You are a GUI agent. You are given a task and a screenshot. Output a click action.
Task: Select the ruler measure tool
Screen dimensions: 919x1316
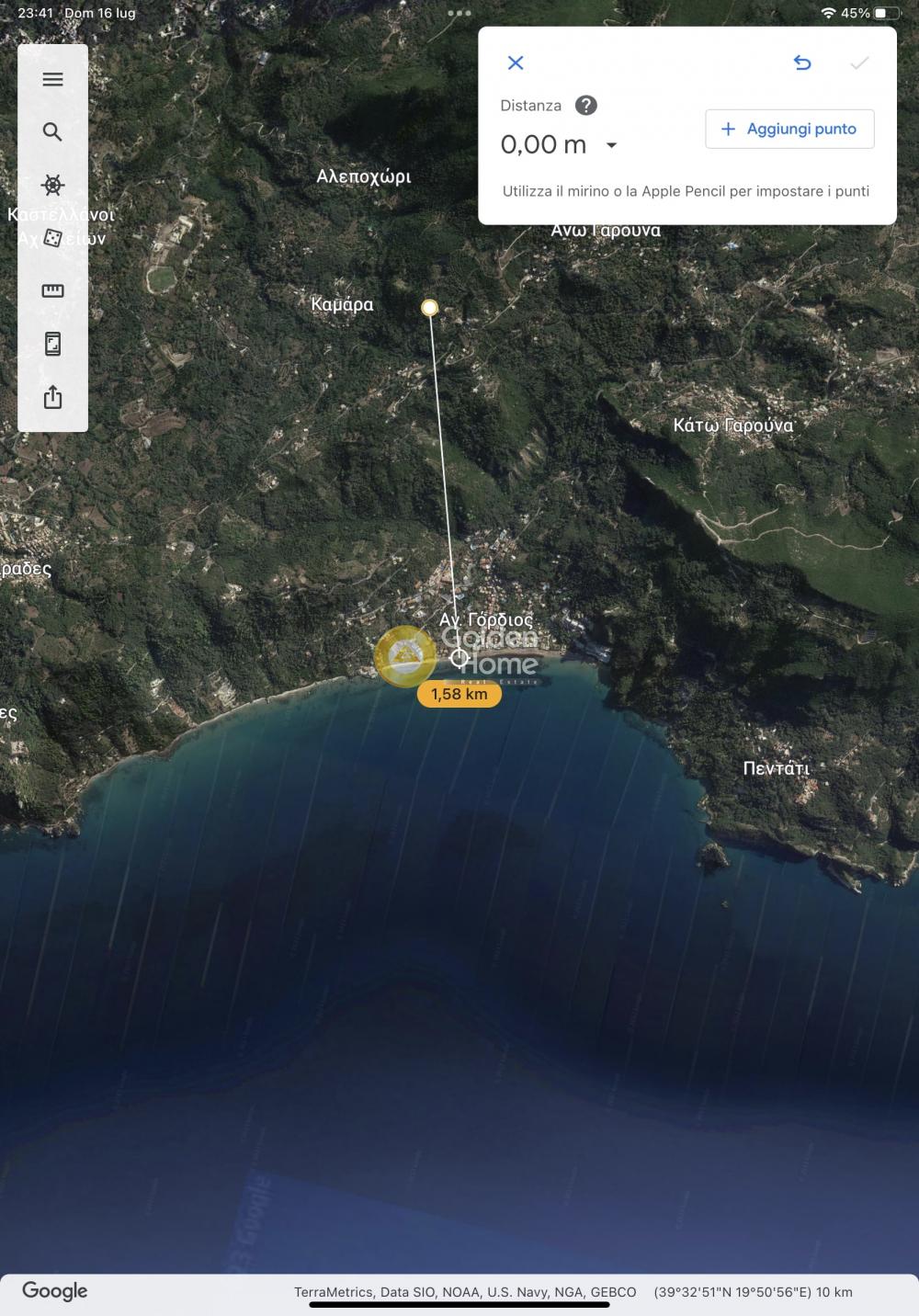[x=52, y=290]
